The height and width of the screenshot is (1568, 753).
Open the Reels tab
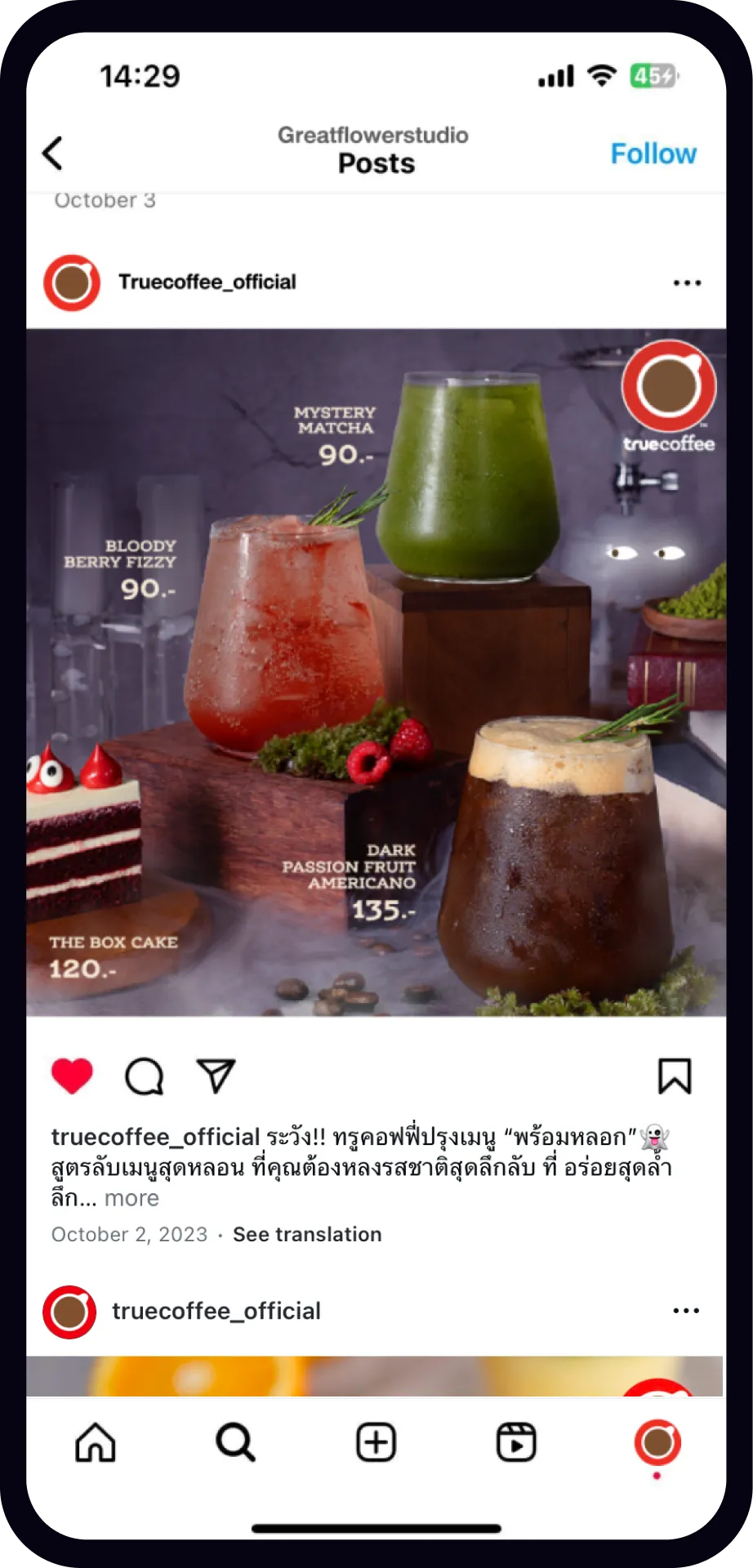click(516, 1442)
